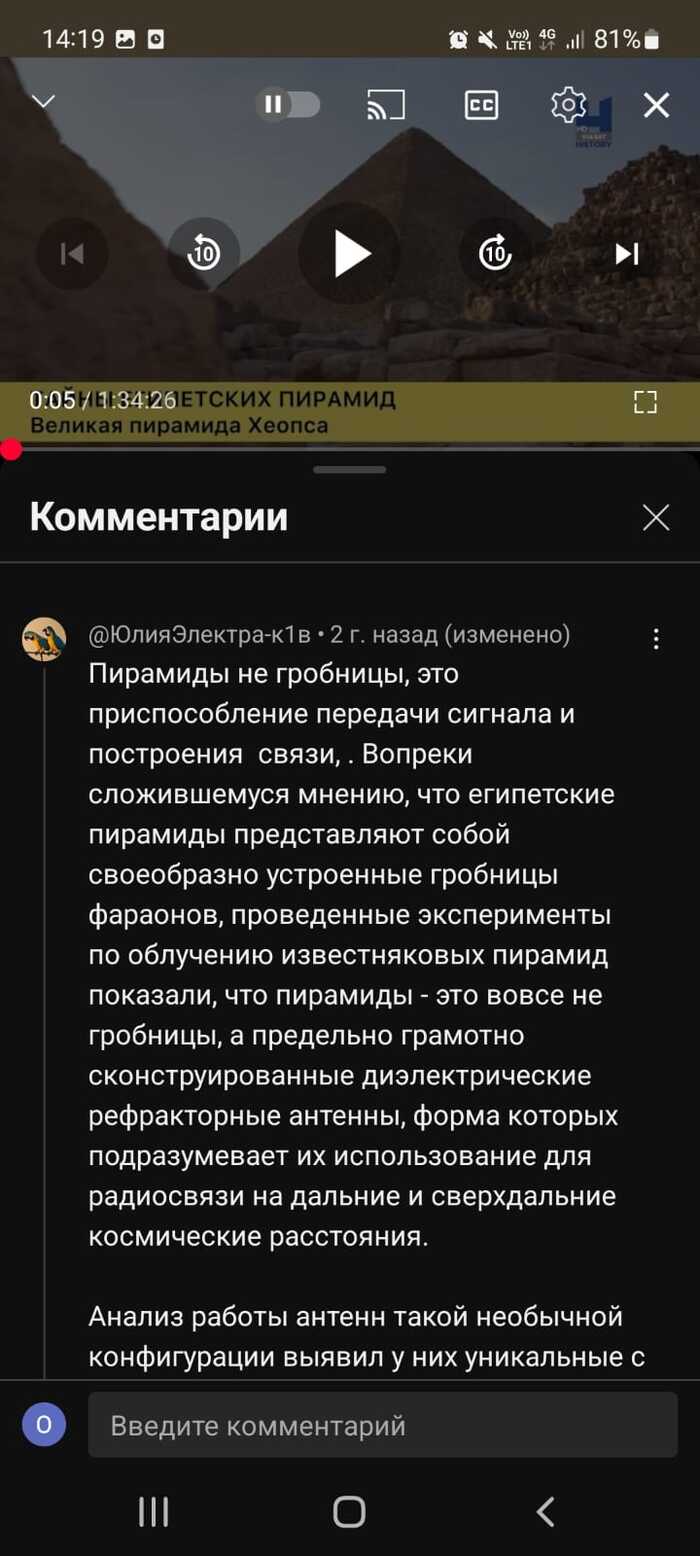Open options menu for ЮлияЭлектра's comment
This screenshot has width=700, height=1556.
click(x=656, y=639)
